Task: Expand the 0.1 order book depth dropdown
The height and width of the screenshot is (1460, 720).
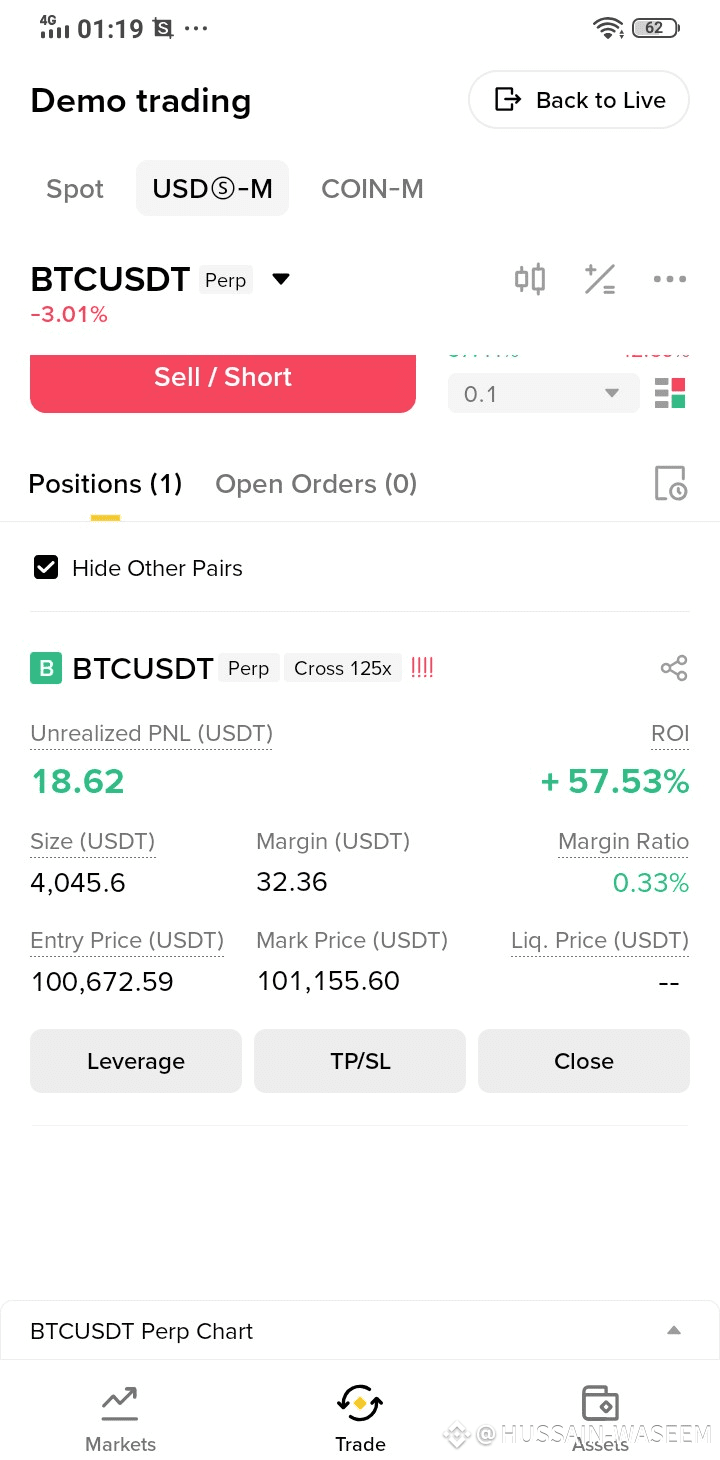Action: point(543,394)
